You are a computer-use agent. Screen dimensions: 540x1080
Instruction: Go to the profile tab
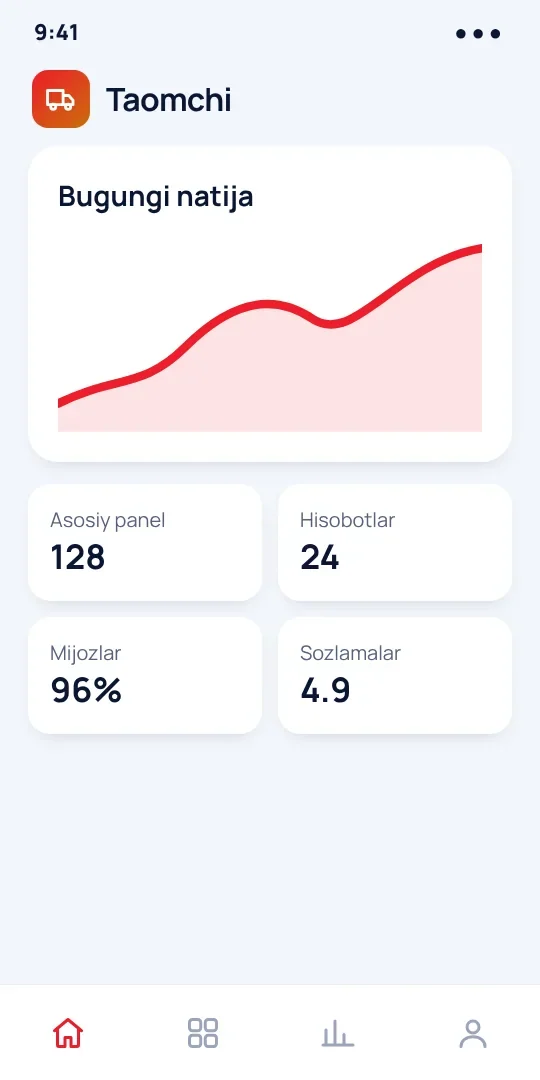472,1033
